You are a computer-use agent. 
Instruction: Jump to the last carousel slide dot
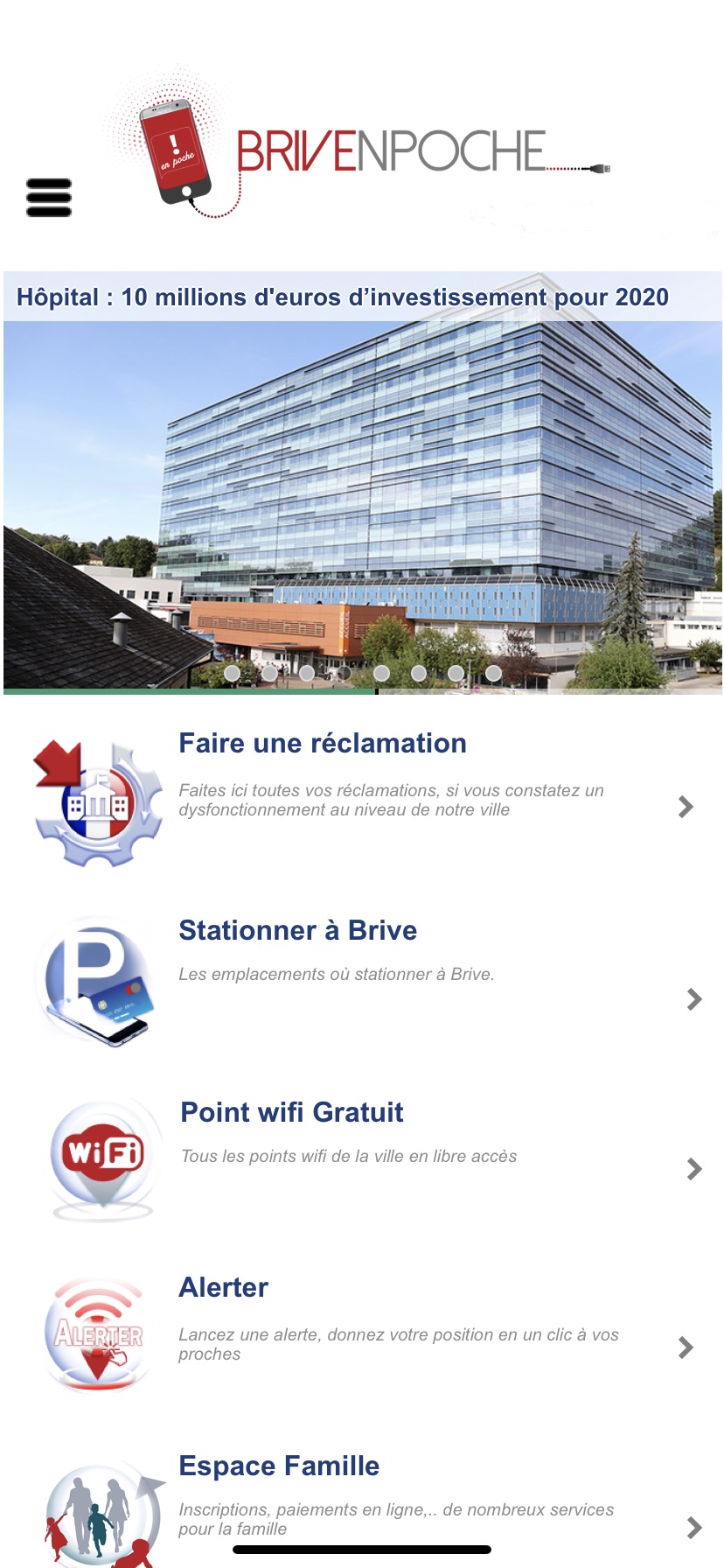tap(494, 673)
